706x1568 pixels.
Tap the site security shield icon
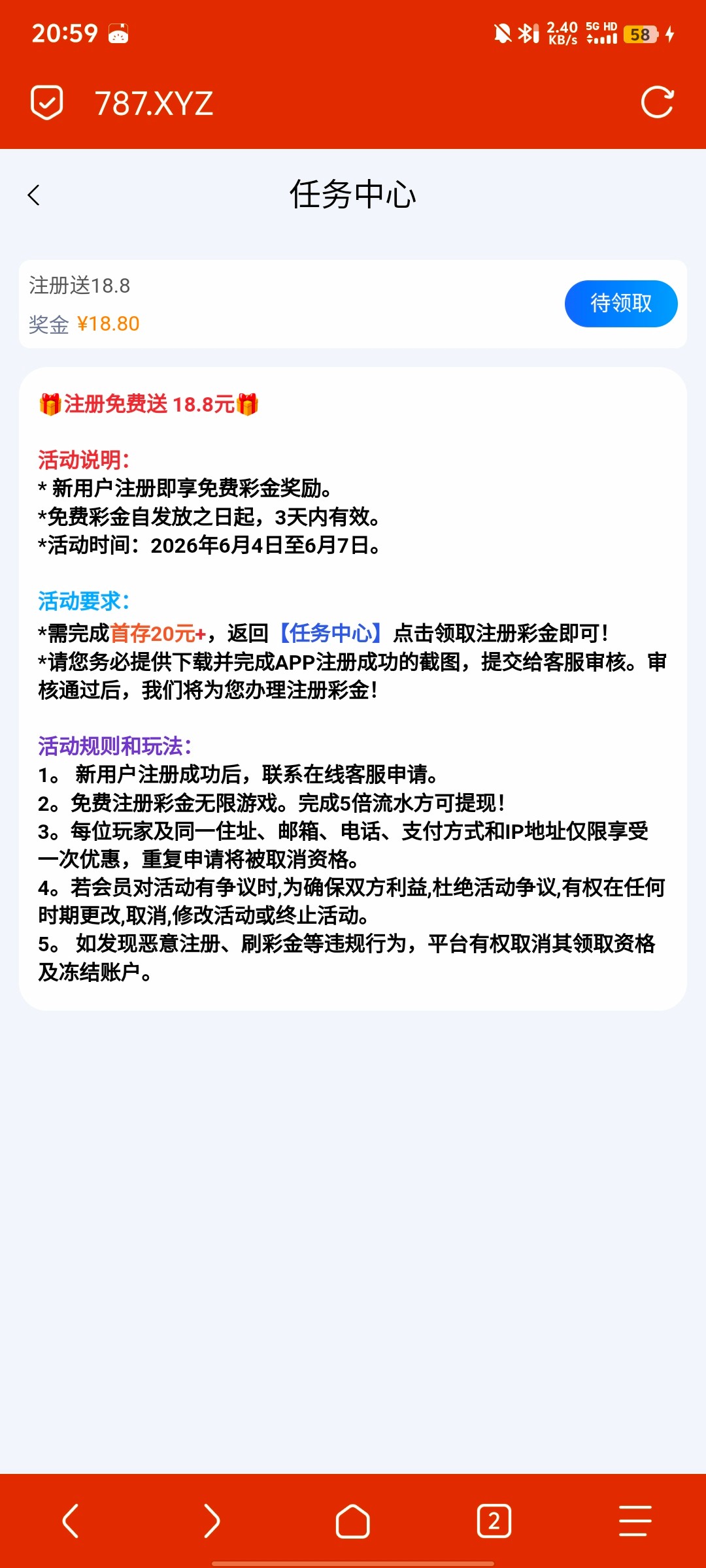(x=47, y=103)
